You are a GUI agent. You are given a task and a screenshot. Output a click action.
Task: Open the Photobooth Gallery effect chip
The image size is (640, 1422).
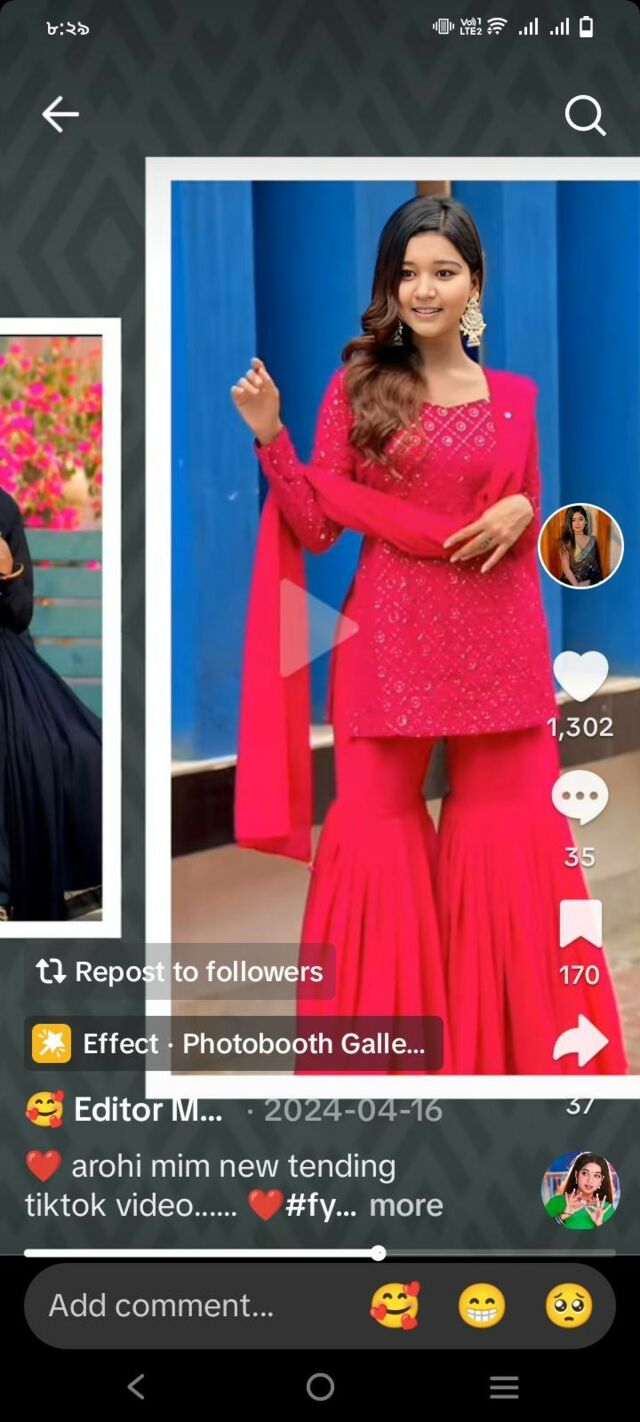click(x=232, y=1044)
